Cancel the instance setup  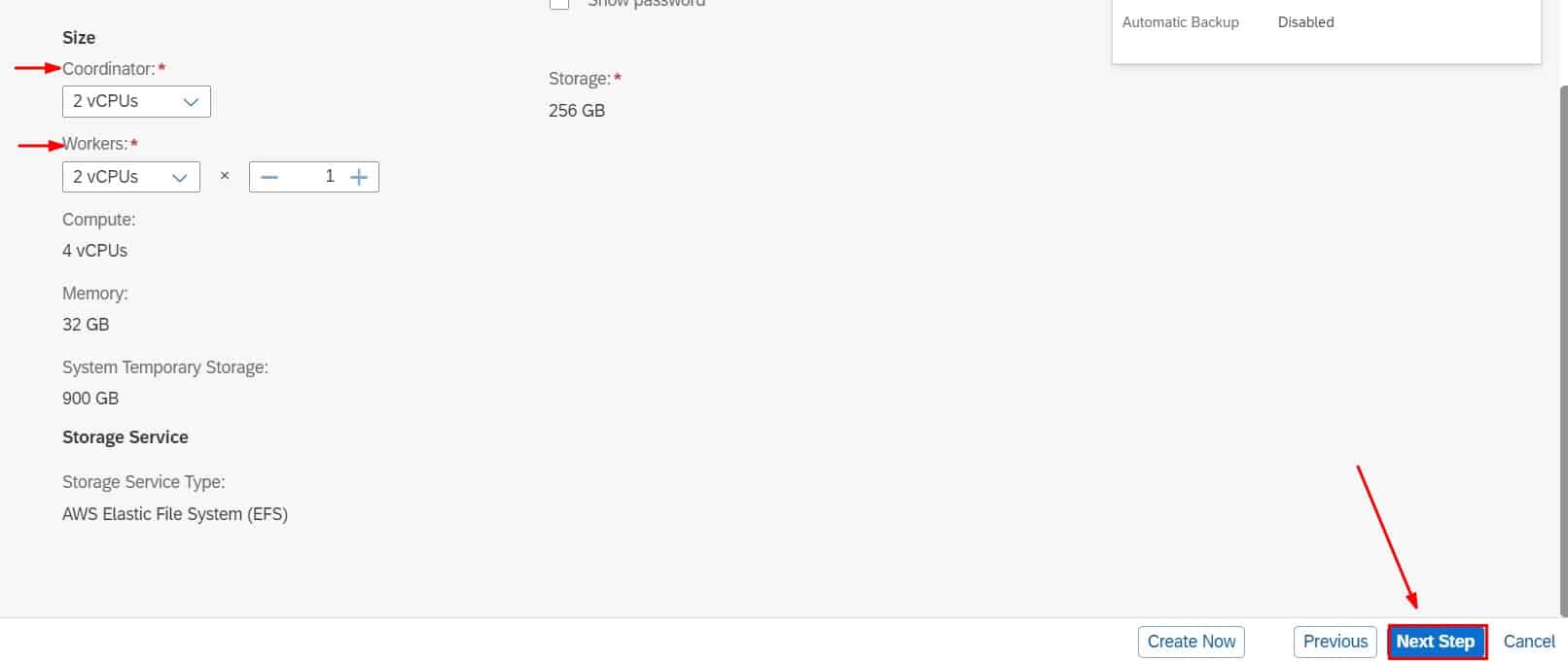[1529, 642]
